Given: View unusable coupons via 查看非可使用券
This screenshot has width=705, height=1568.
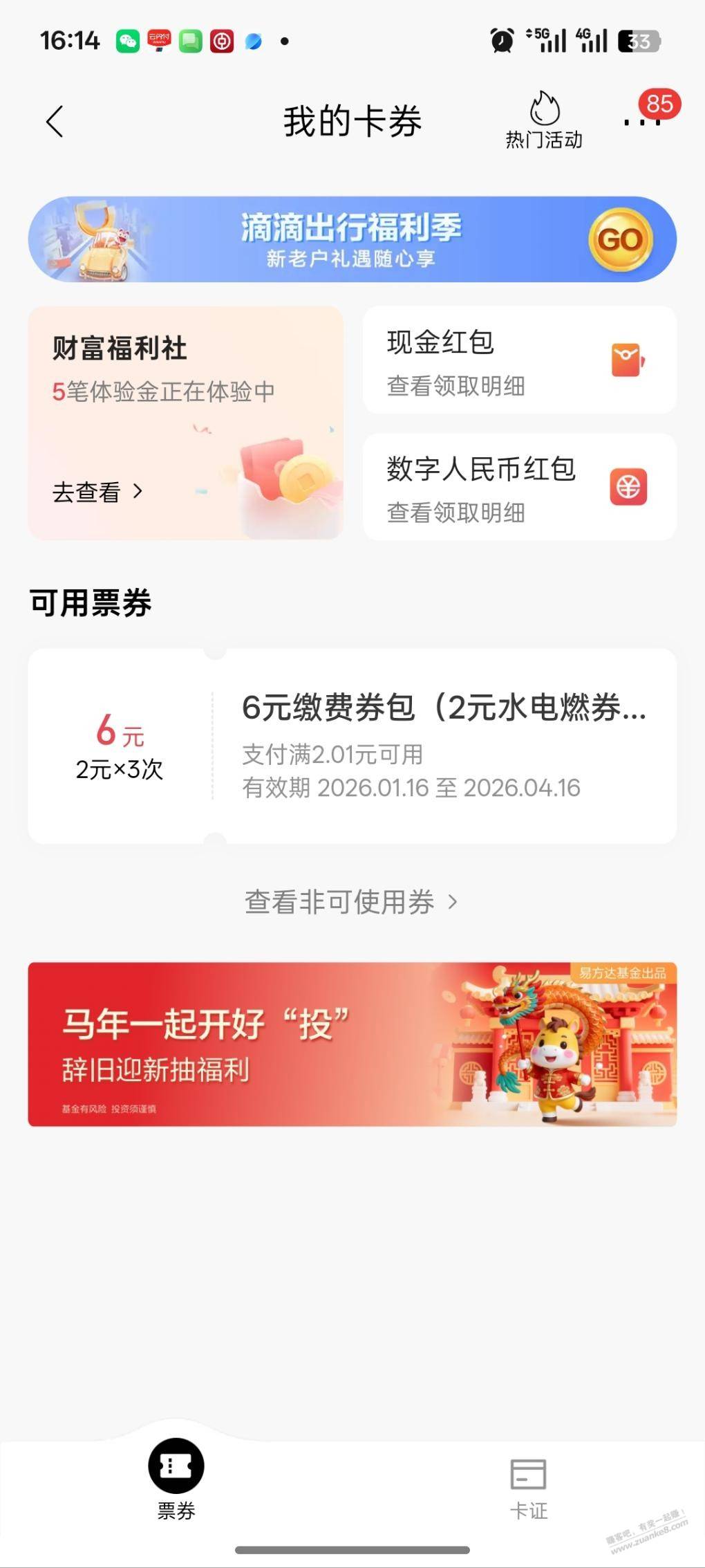Looking at the screenshot, I should pos(350,902).
